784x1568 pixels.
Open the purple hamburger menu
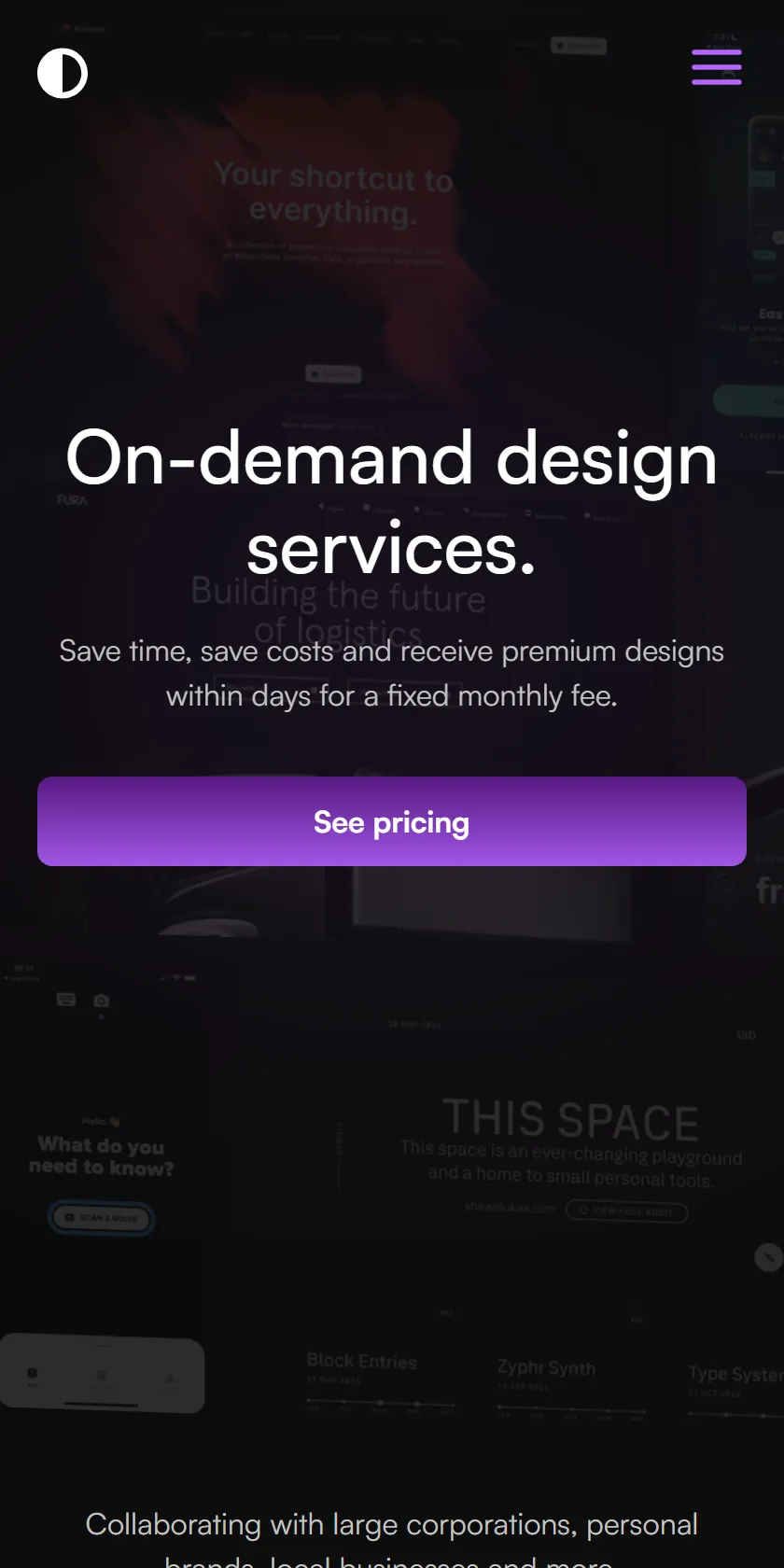[716, 67]
